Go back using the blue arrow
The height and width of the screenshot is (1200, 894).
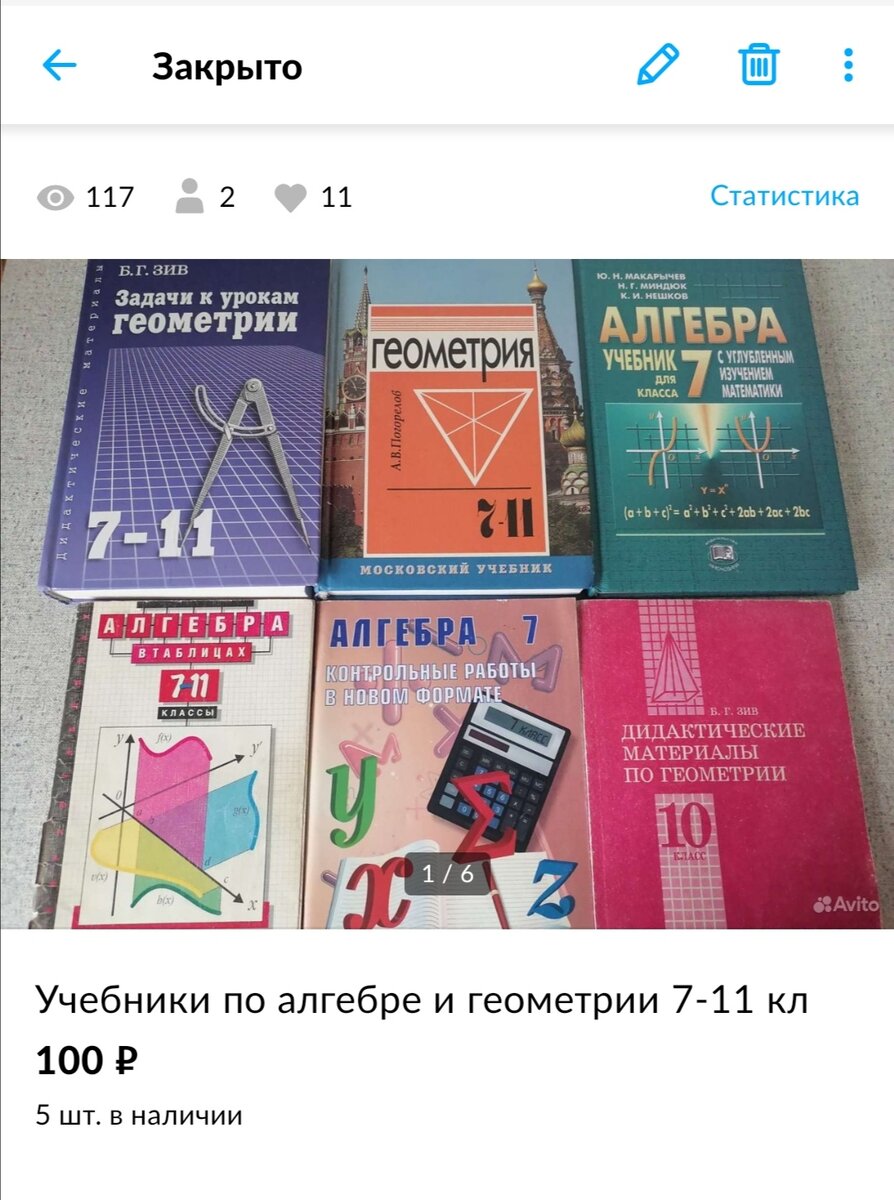[x=55, y=65]
